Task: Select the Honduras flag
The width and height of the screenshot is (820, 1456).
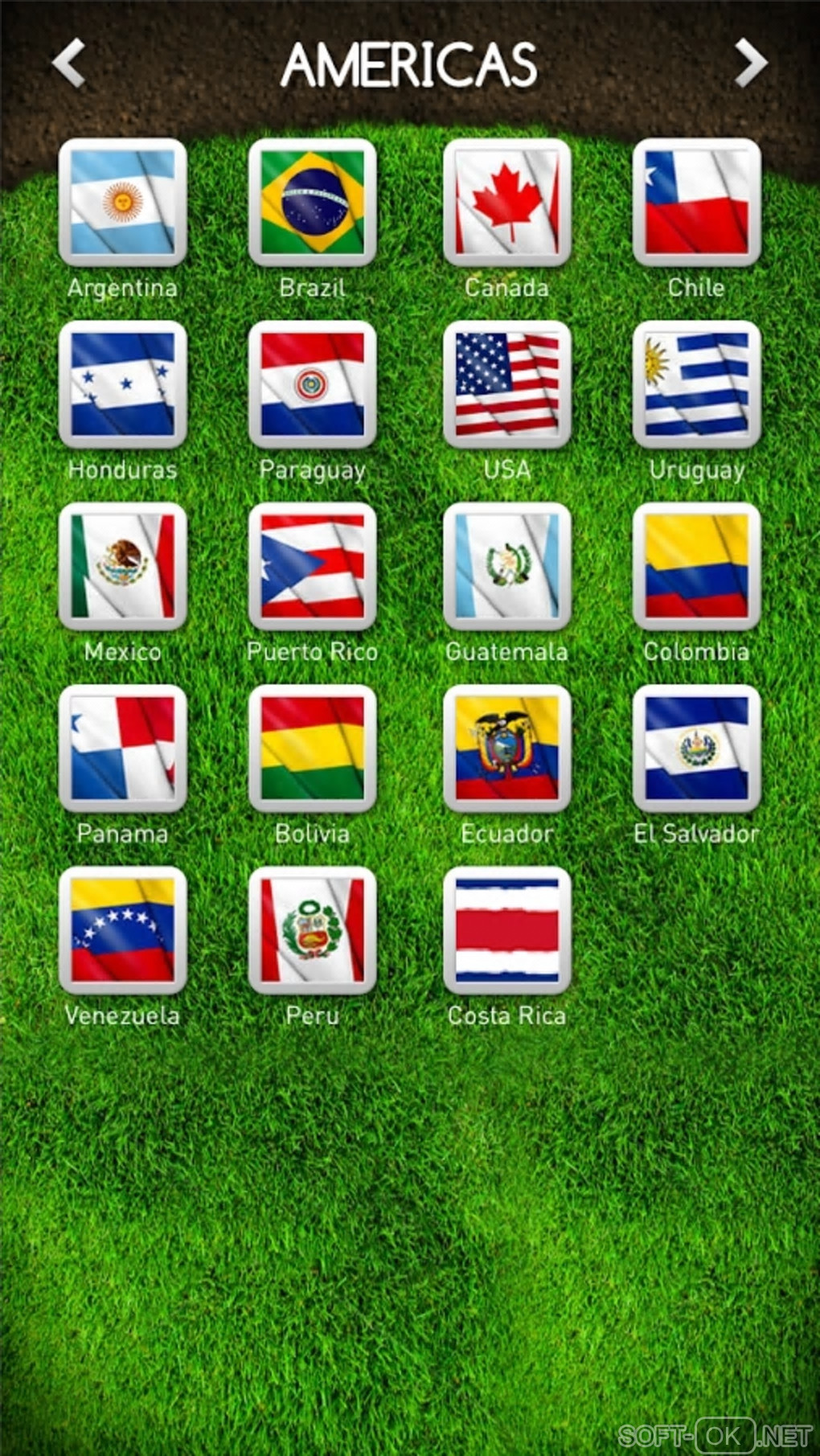Action: (123, 384)
